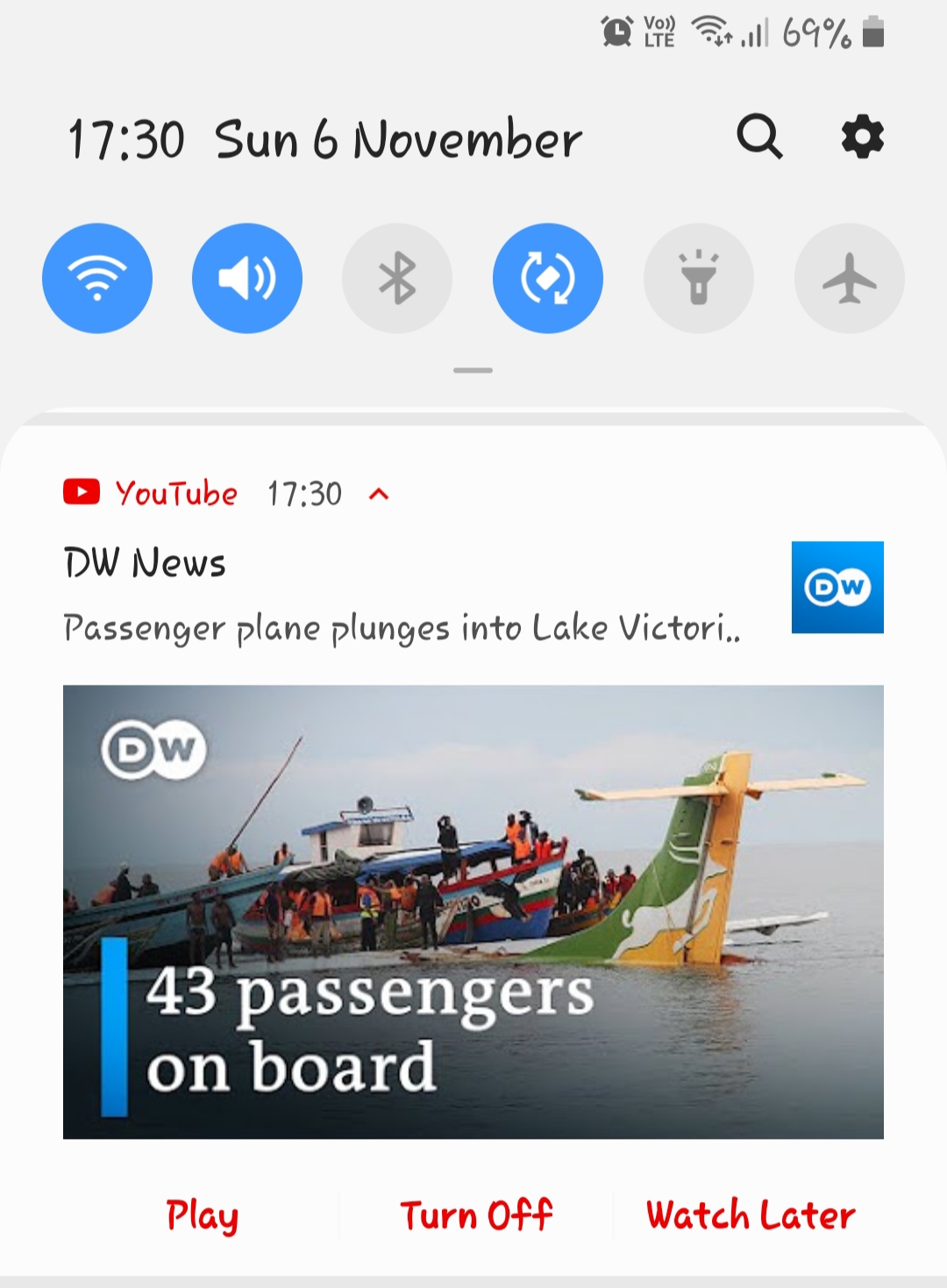Collapse the YouTube notification
Screen dimensions: 947x1288
coord(379,495)
